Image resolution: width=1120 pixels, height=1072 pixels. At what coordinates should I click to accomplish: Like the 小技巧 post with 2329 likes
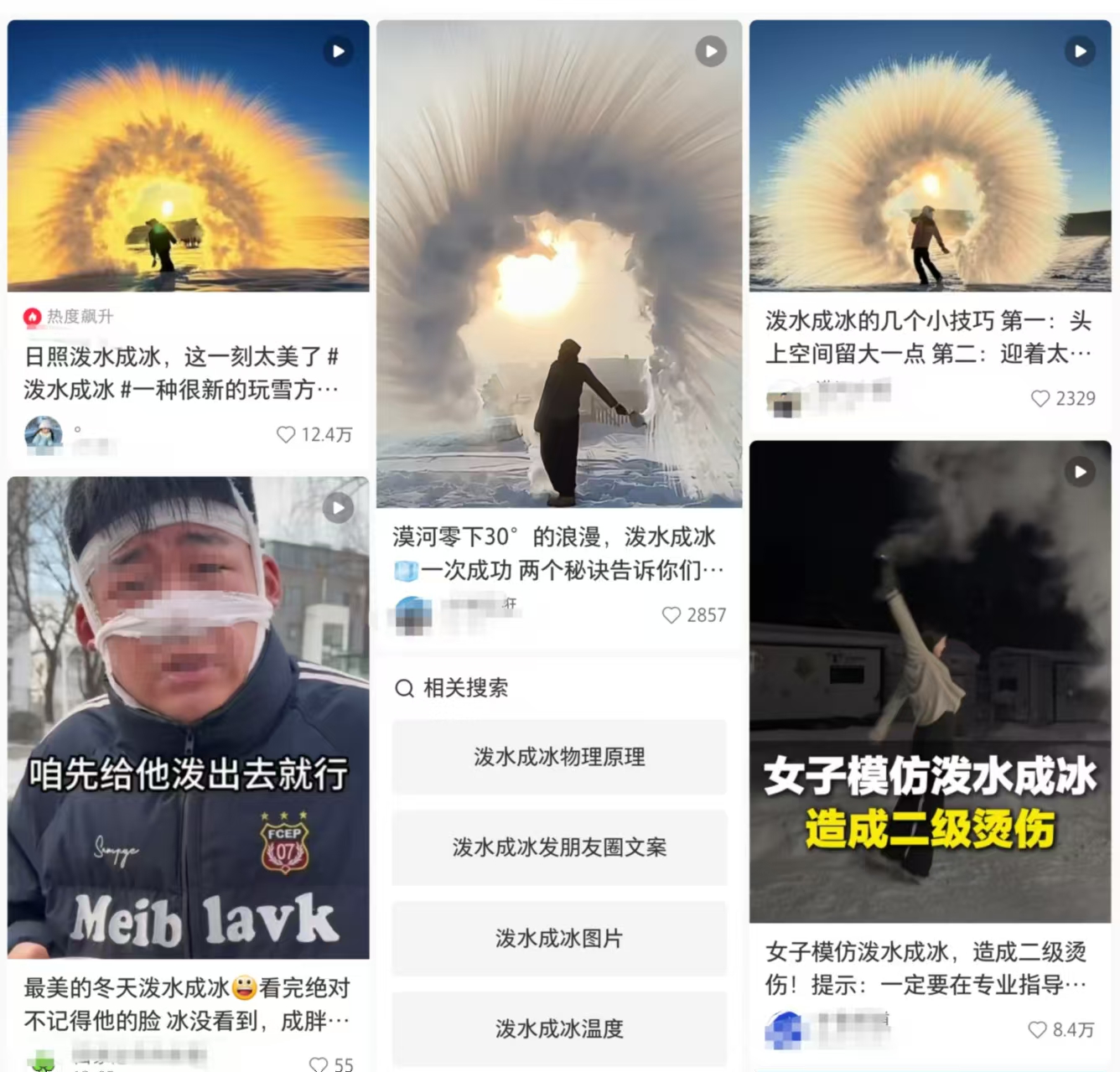(x=1040, y=399)
